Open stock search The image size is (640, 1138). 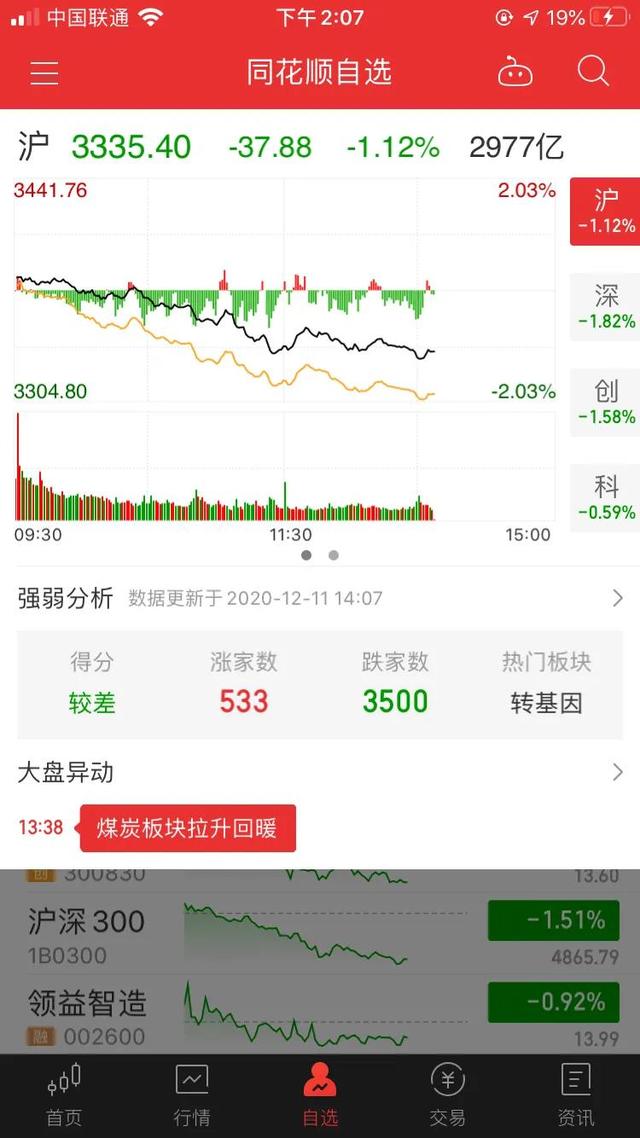click(593, 72)
